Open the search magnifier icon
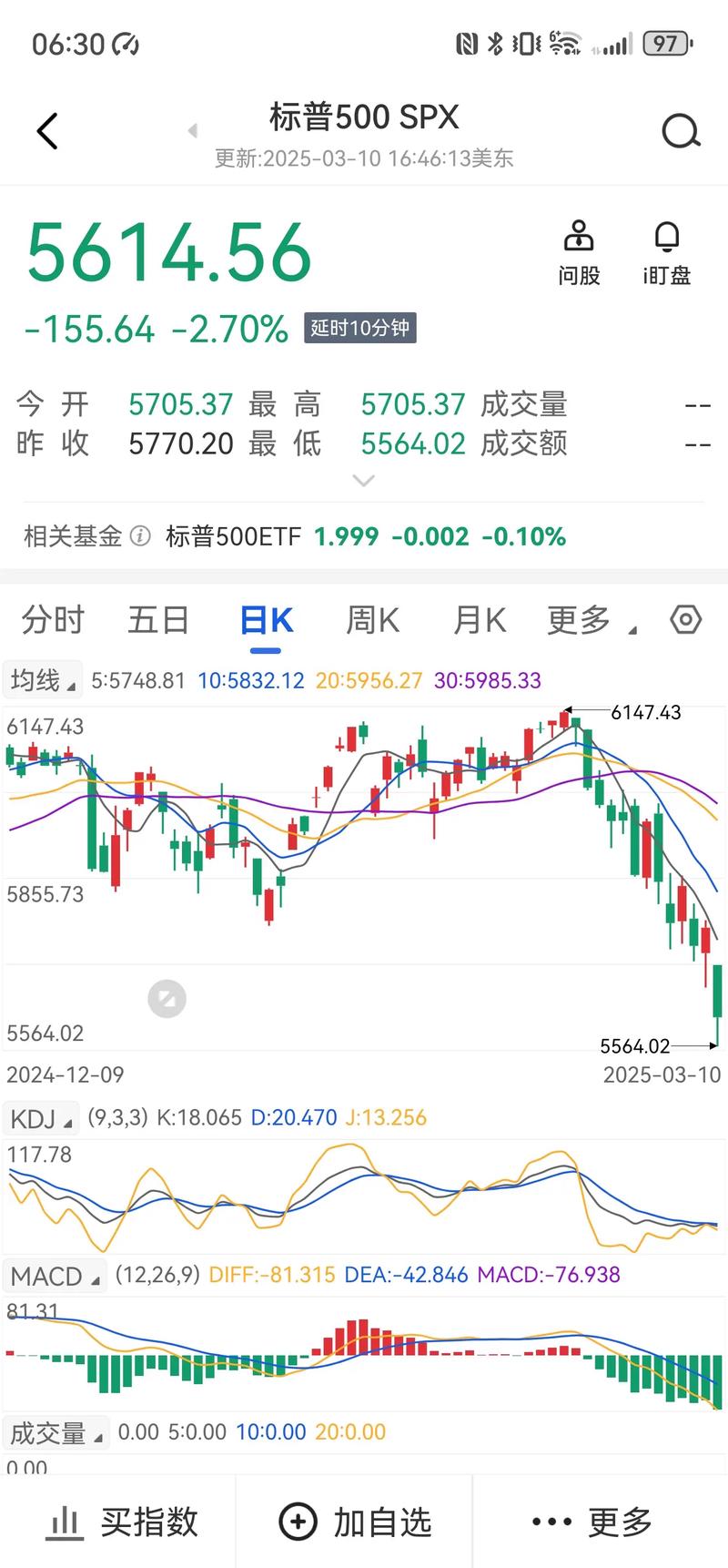Screen dimensions: 728x1568 [x=680, y=131]
